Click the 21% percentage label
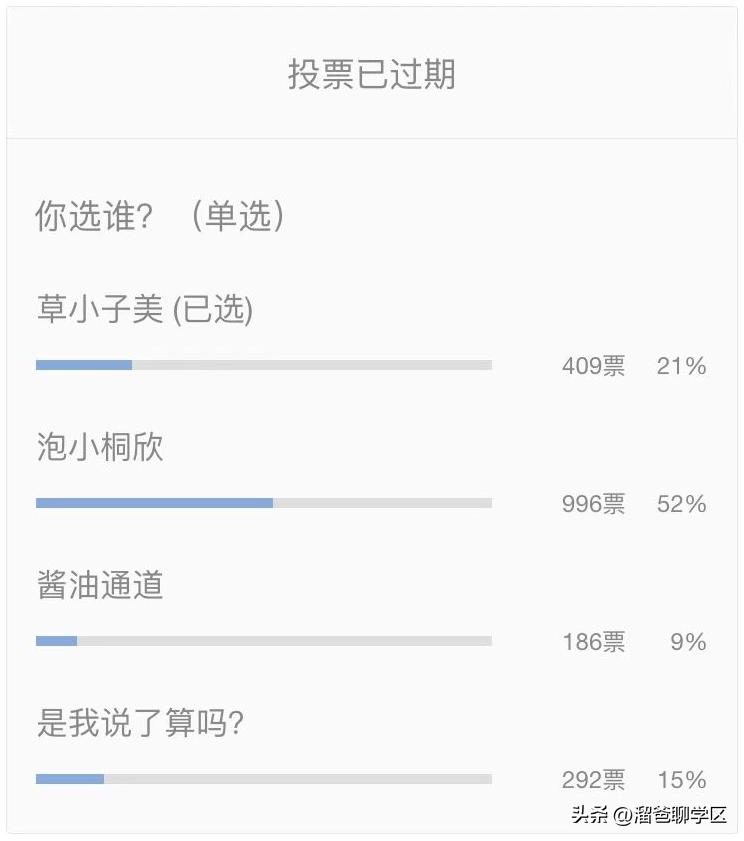744x841 pixels. tap(684, 367)
